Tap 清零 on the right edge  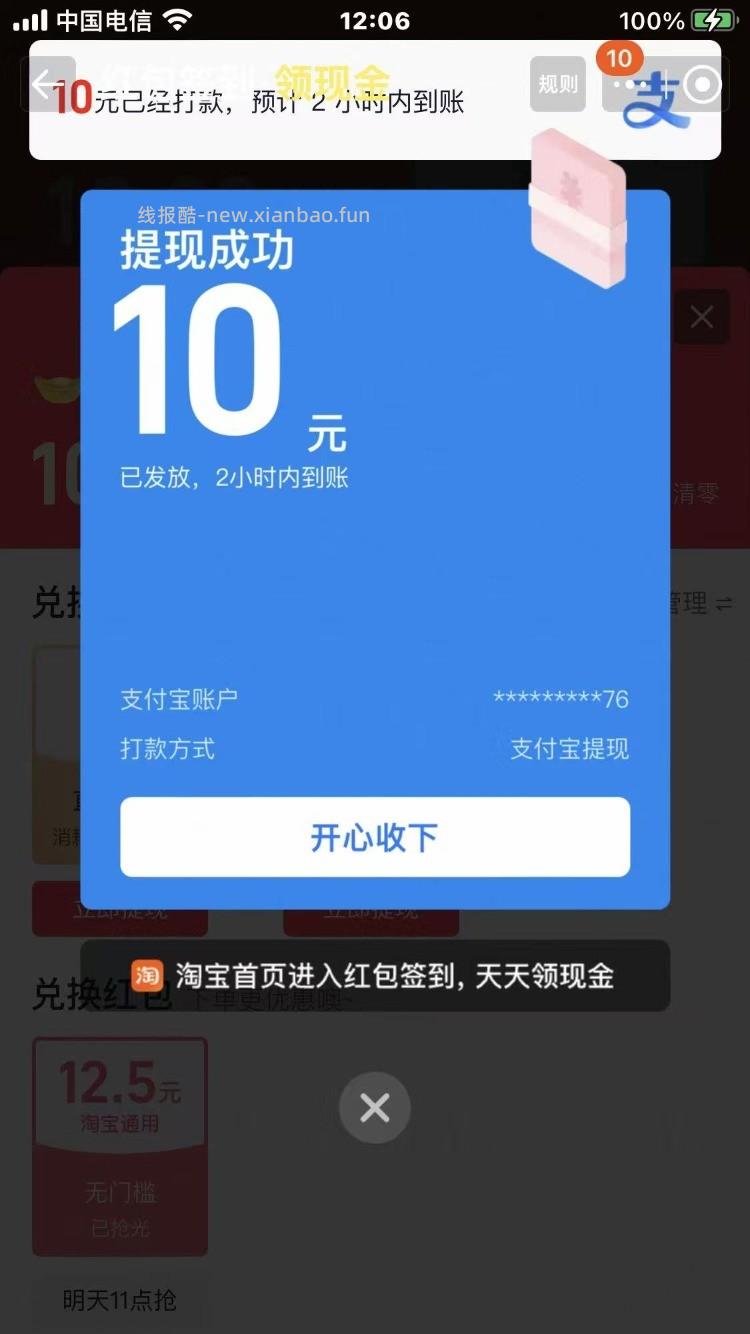(x=694, y=492)
